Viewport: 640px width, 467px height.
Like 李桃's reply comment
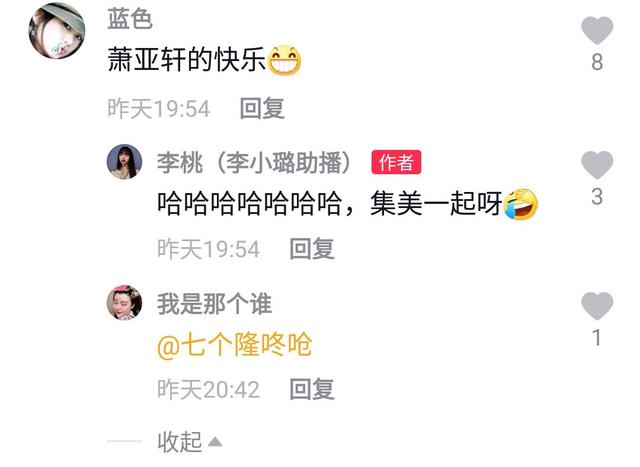(597, 165)
